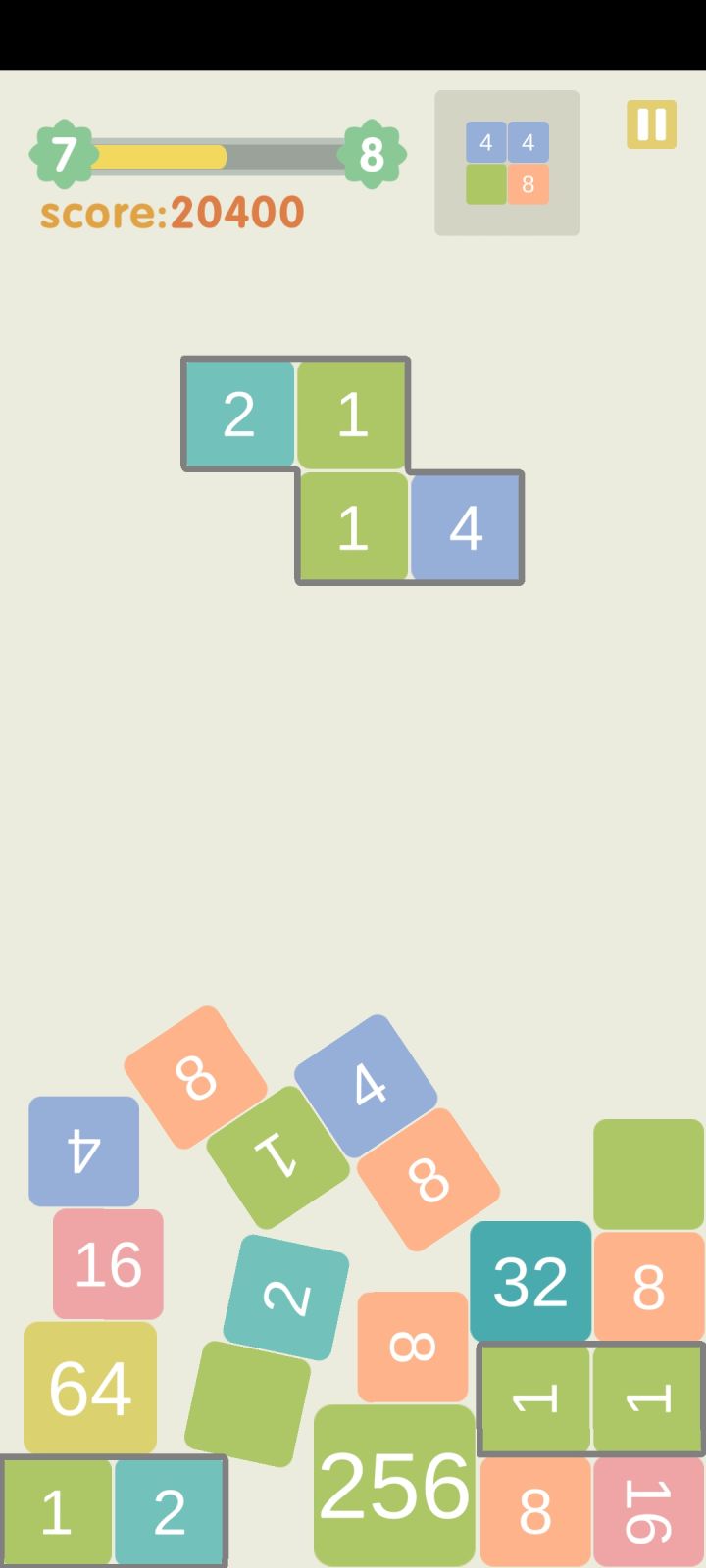Tap the teal 32 tile on the right
This screenshot has width=706, height=1568.
530,1281
